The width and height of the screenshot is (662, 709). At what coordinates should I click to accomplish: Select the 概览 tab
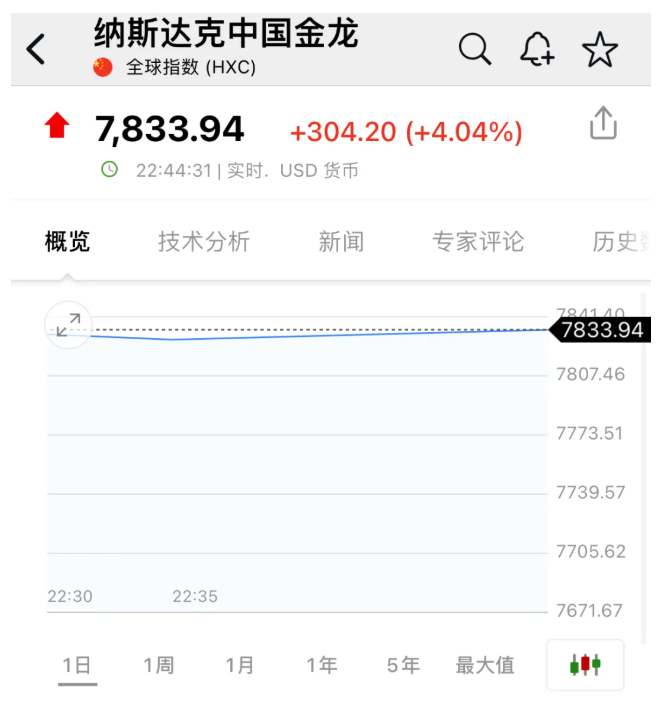[68, 241]
